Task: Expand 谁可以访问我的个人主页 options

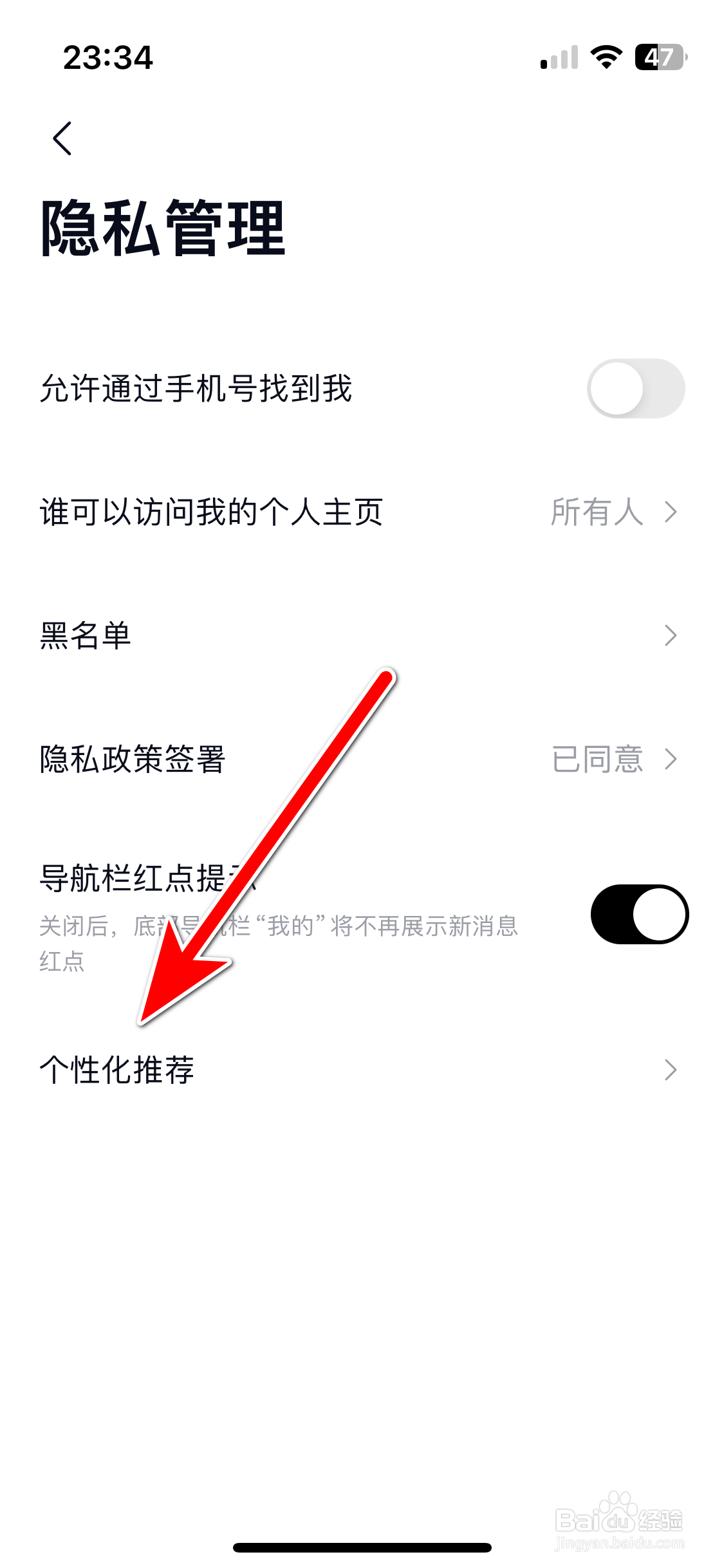Action: pos(672,513)
